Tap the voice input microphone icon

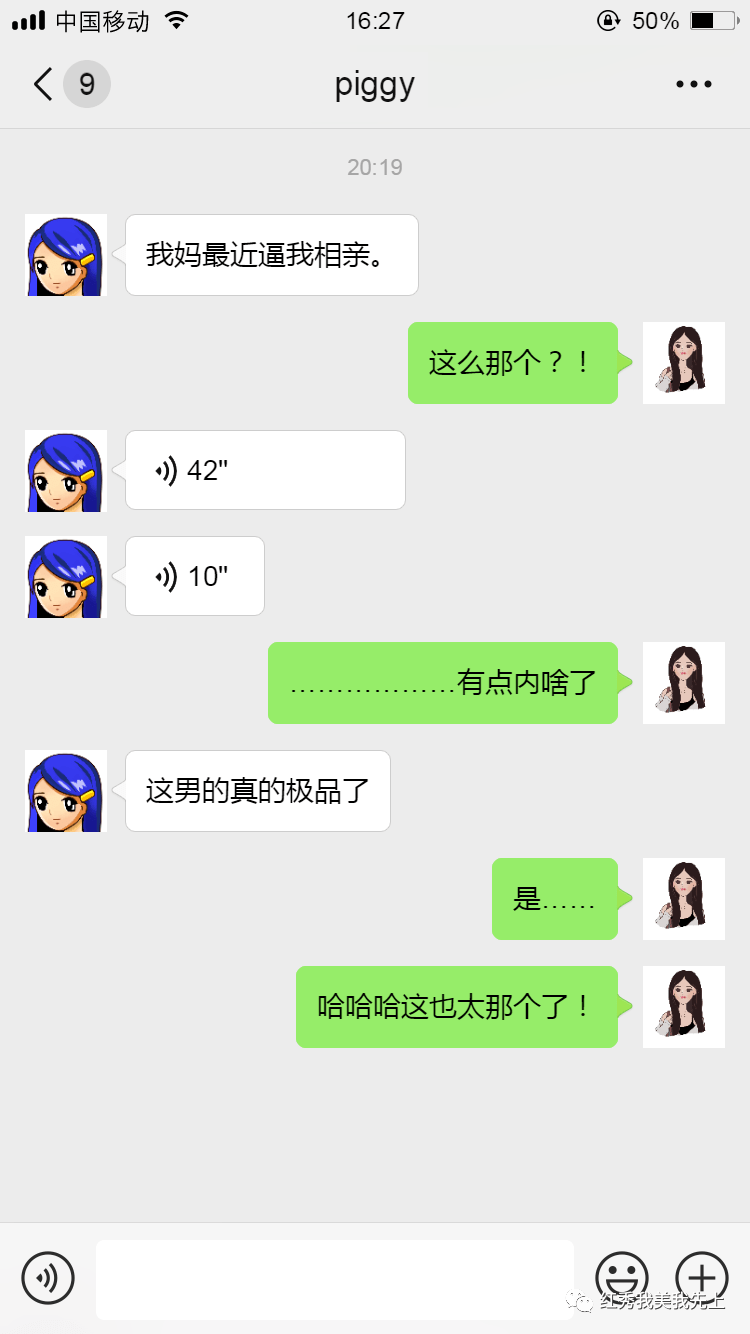pyautogui.click(x=47, y=1278)
